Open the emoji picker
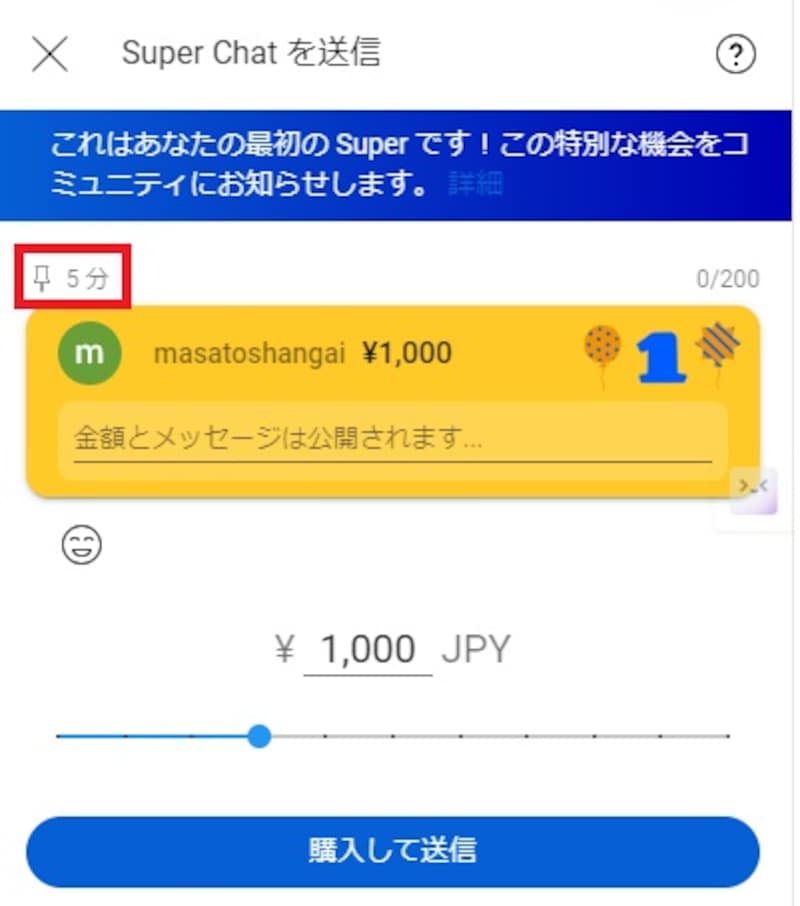The image size is (800, 906). pyautogui.click(x=82, y=546)
